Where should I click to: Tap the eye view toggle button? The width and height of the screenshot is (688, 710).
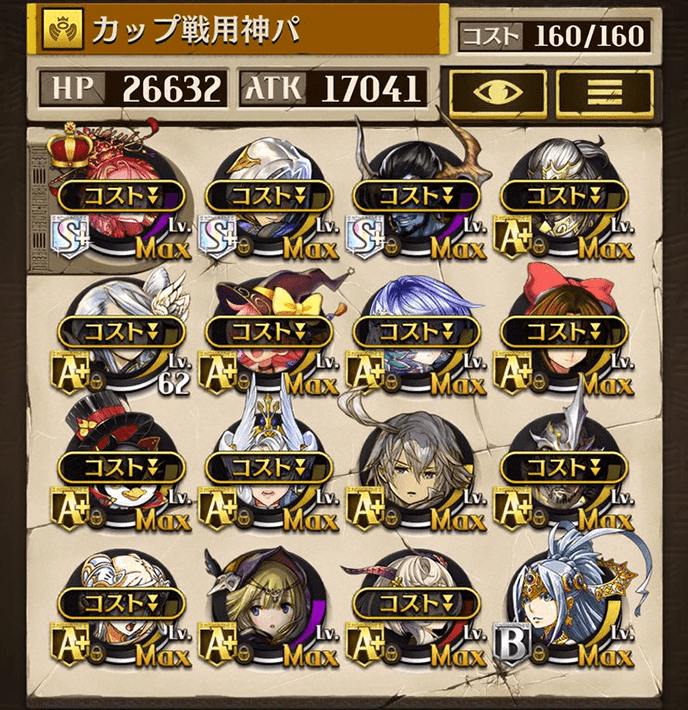coord(497,92)
